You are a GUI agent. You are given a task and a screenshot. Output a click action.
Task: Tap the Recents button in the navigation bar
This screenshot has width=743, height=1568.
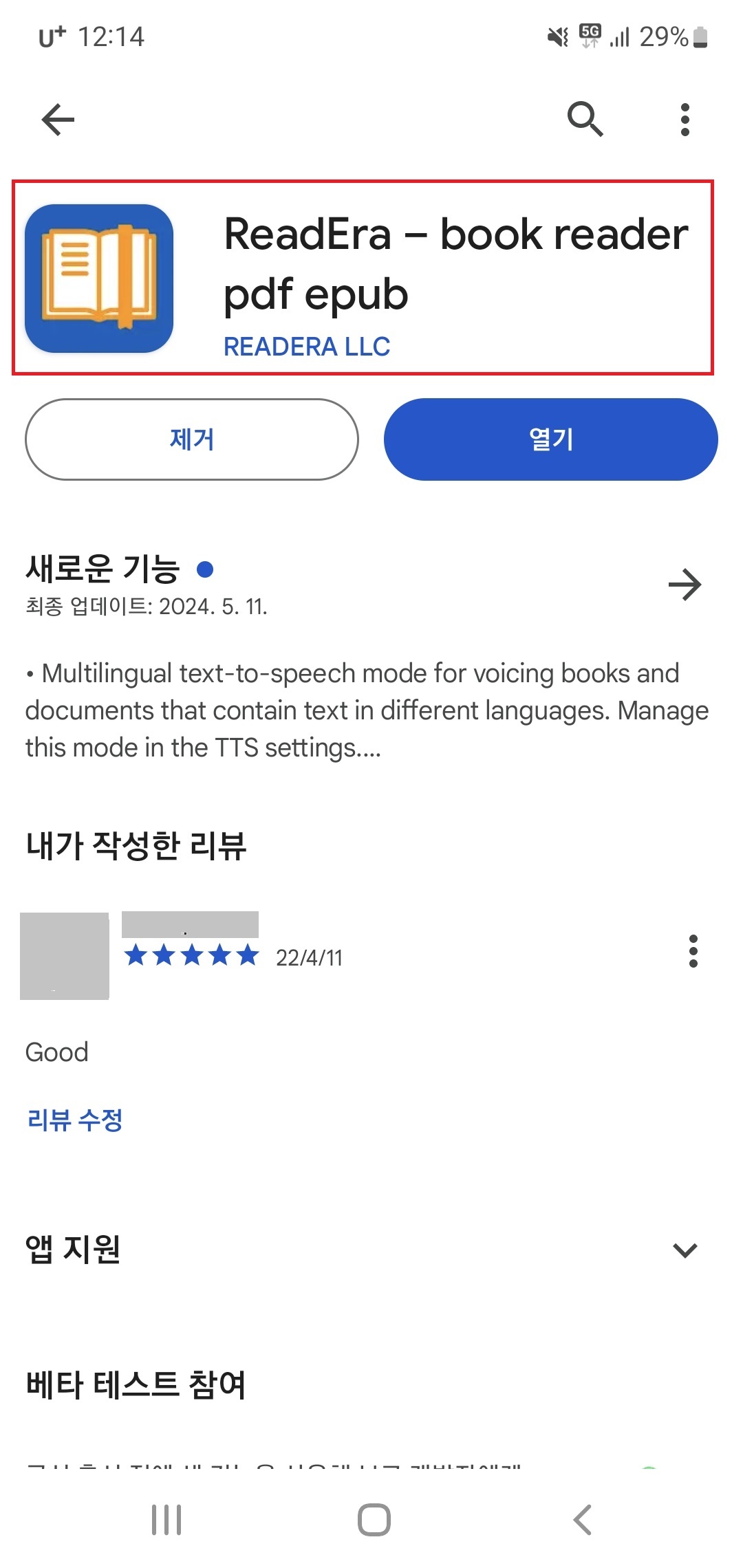click(165, 1520)
